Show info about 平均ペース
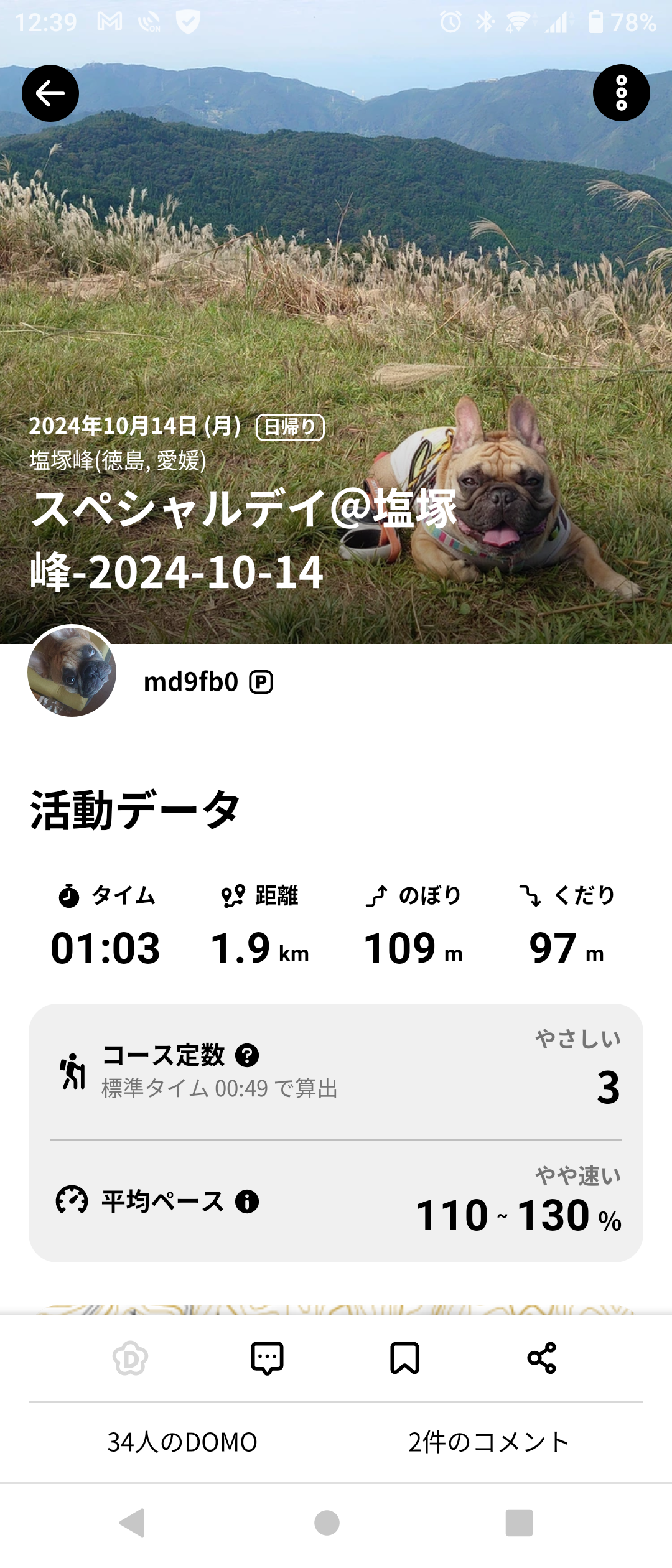Screen dimensions: 672x1568 click(x=247, y=1202)
